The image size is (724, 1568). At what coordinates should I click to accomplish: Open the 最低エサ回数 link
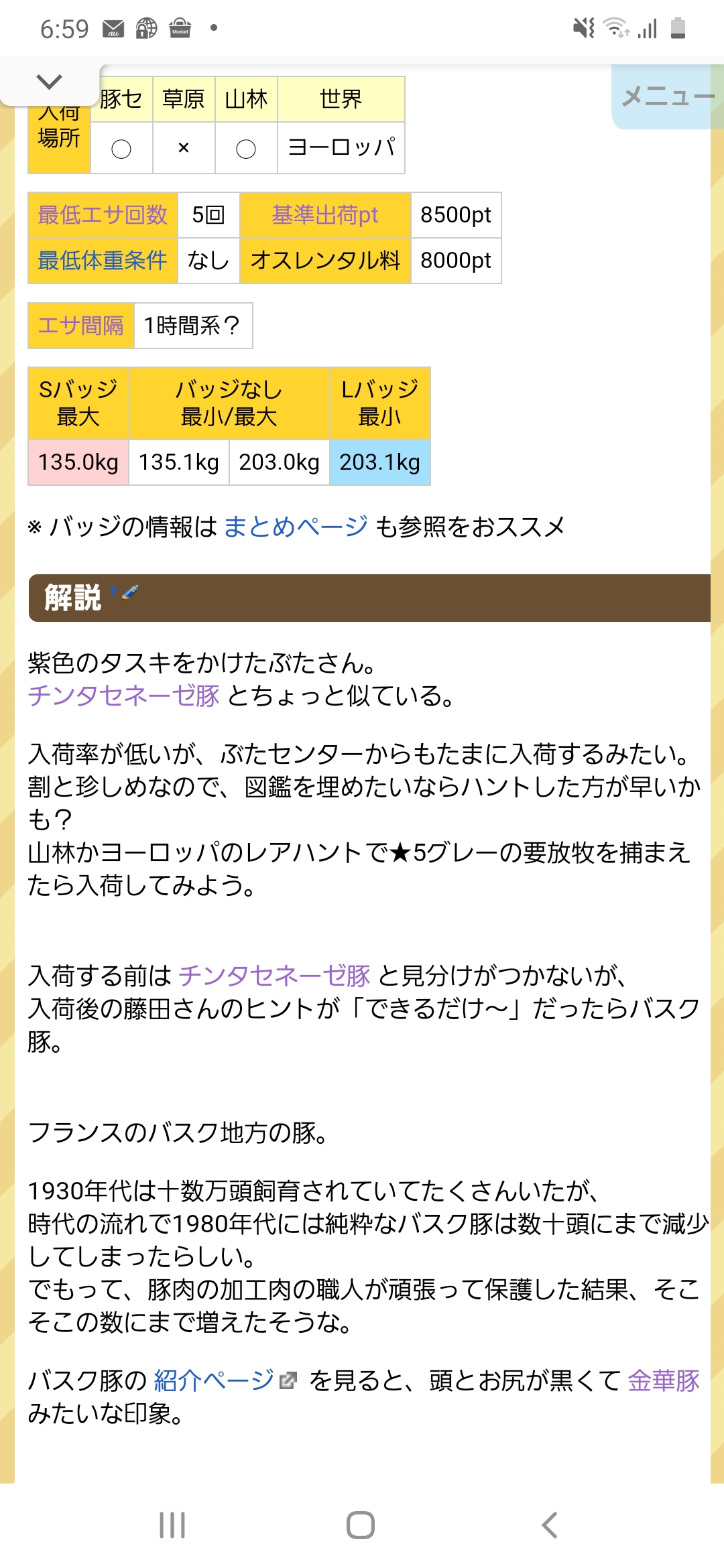103,215
